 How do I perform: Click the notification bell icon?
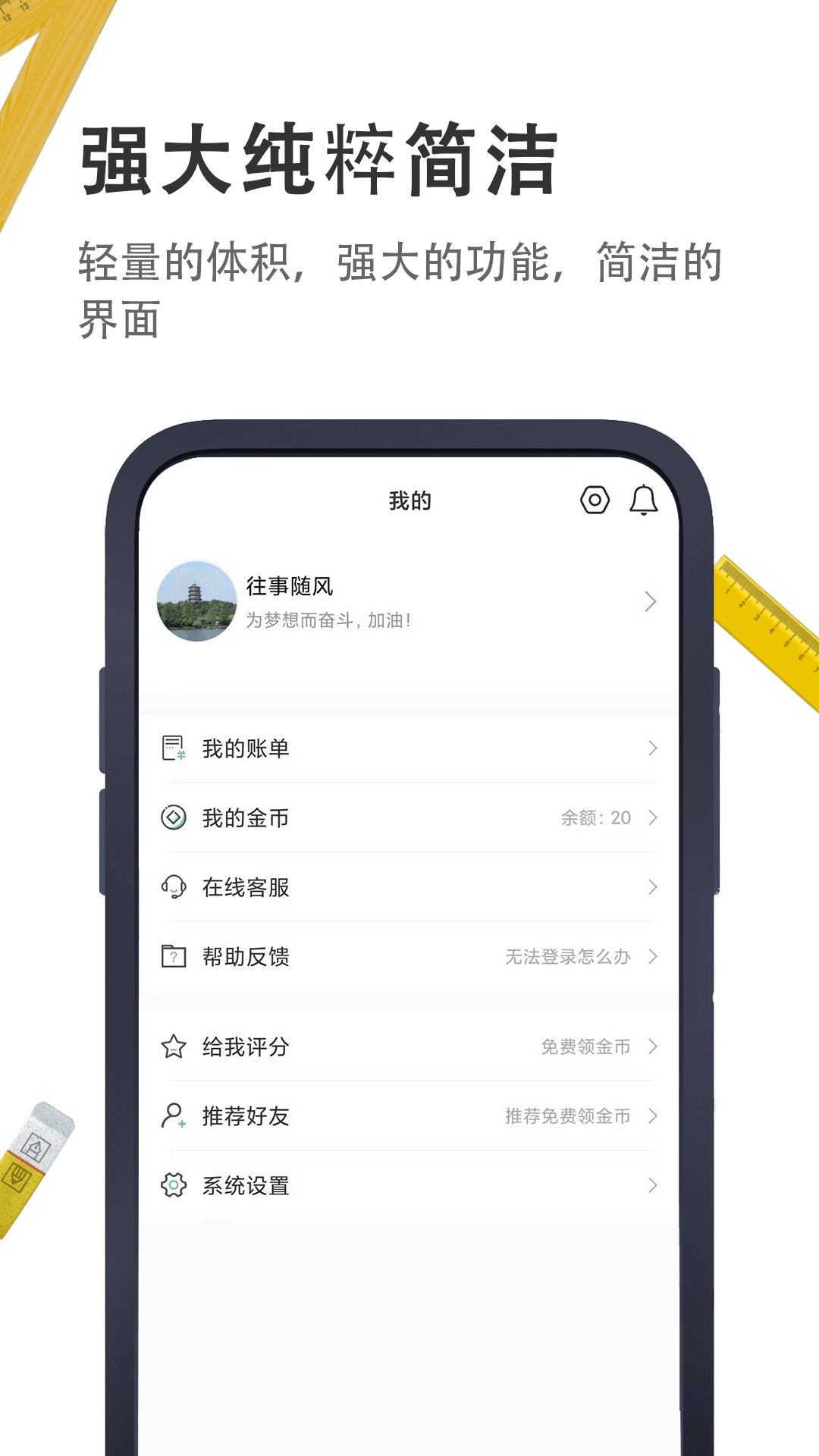644,500
